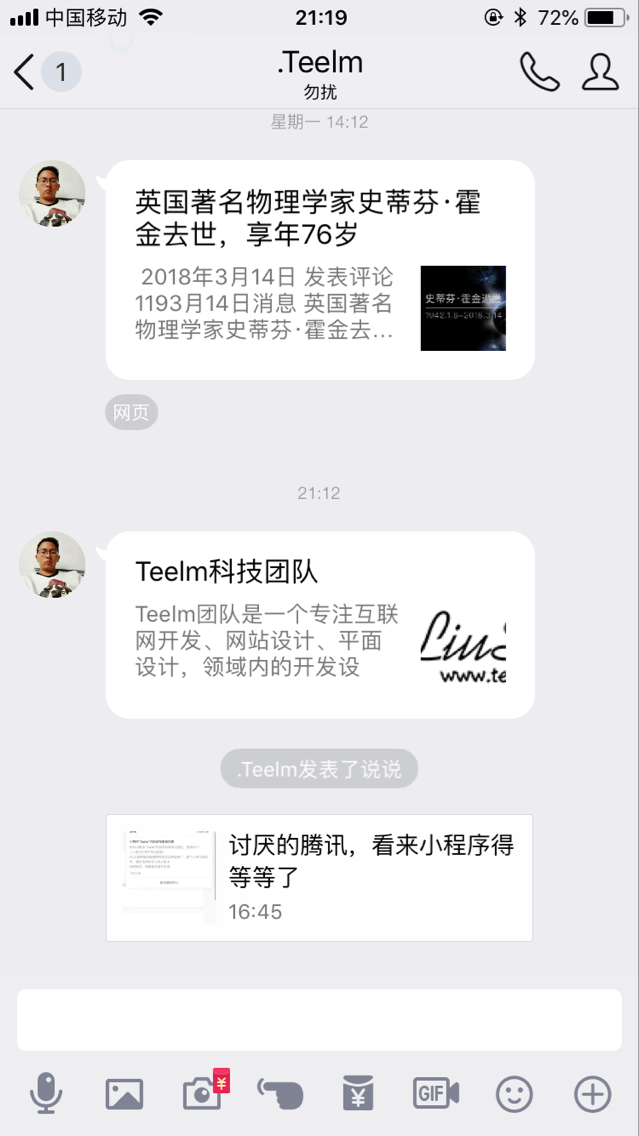The width and height of the screenshot is (639, 1136).
Task: Open the camera to take a photo
Action: 203,1094
